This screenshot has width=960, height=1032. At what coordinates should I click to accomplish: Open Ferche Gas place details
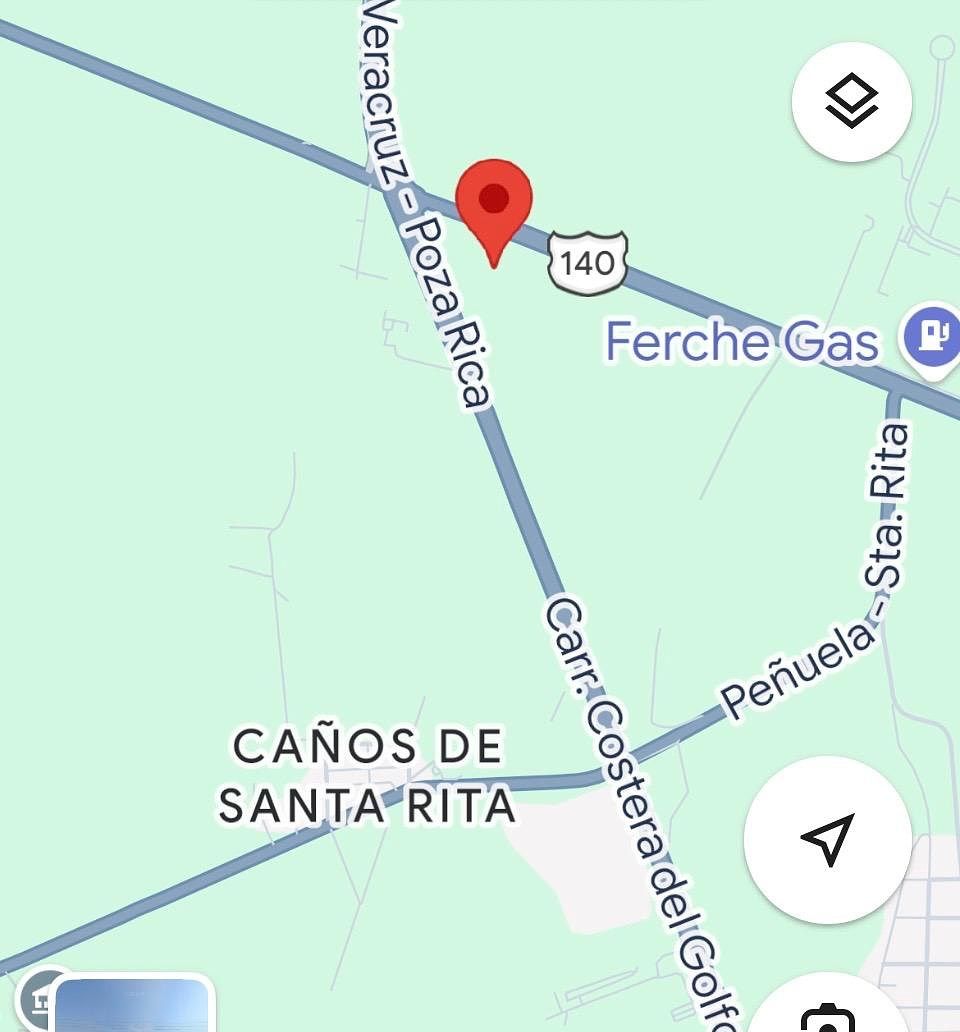coord(740,341)
